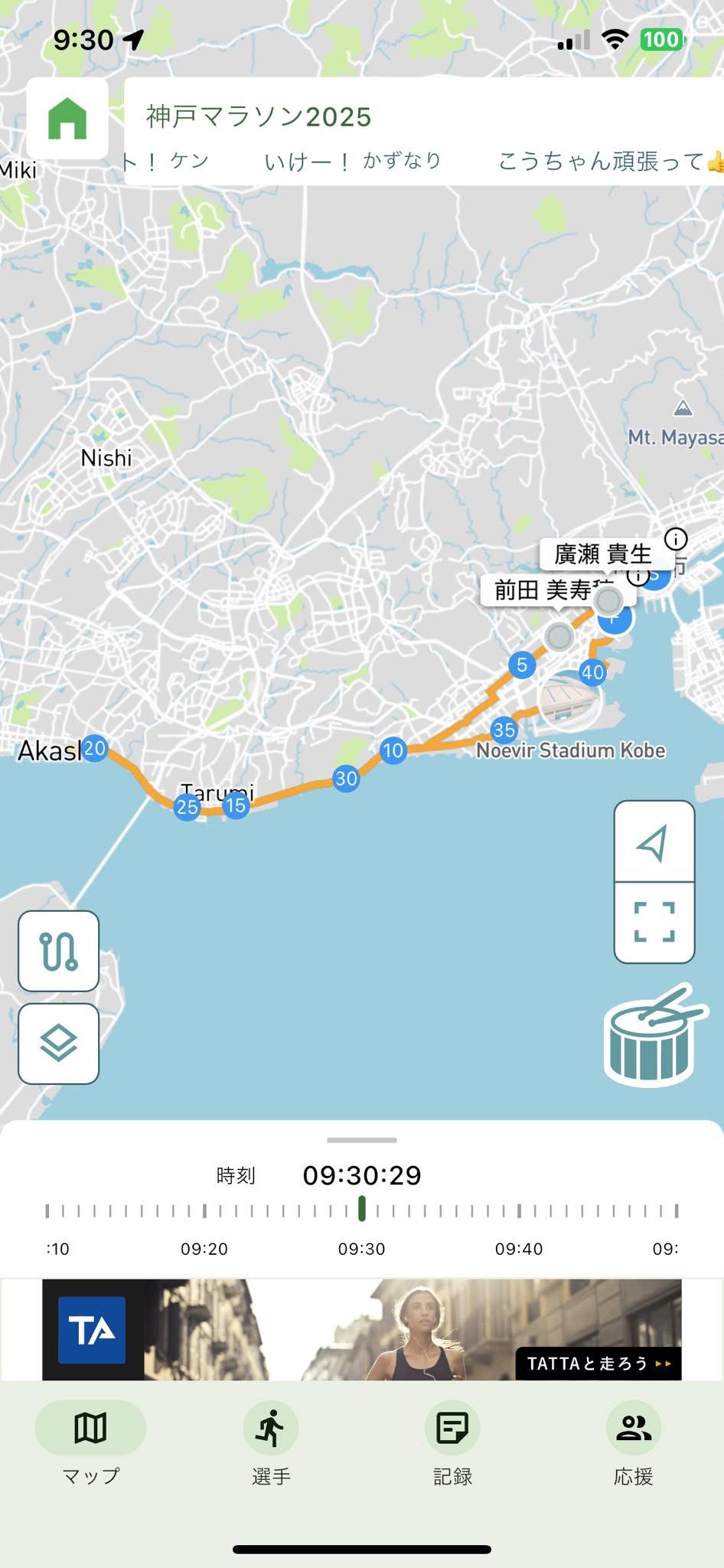Open the course route button
Viewport: 724px width, 1568px height.
pyautogui.click(x=59, y=951)
